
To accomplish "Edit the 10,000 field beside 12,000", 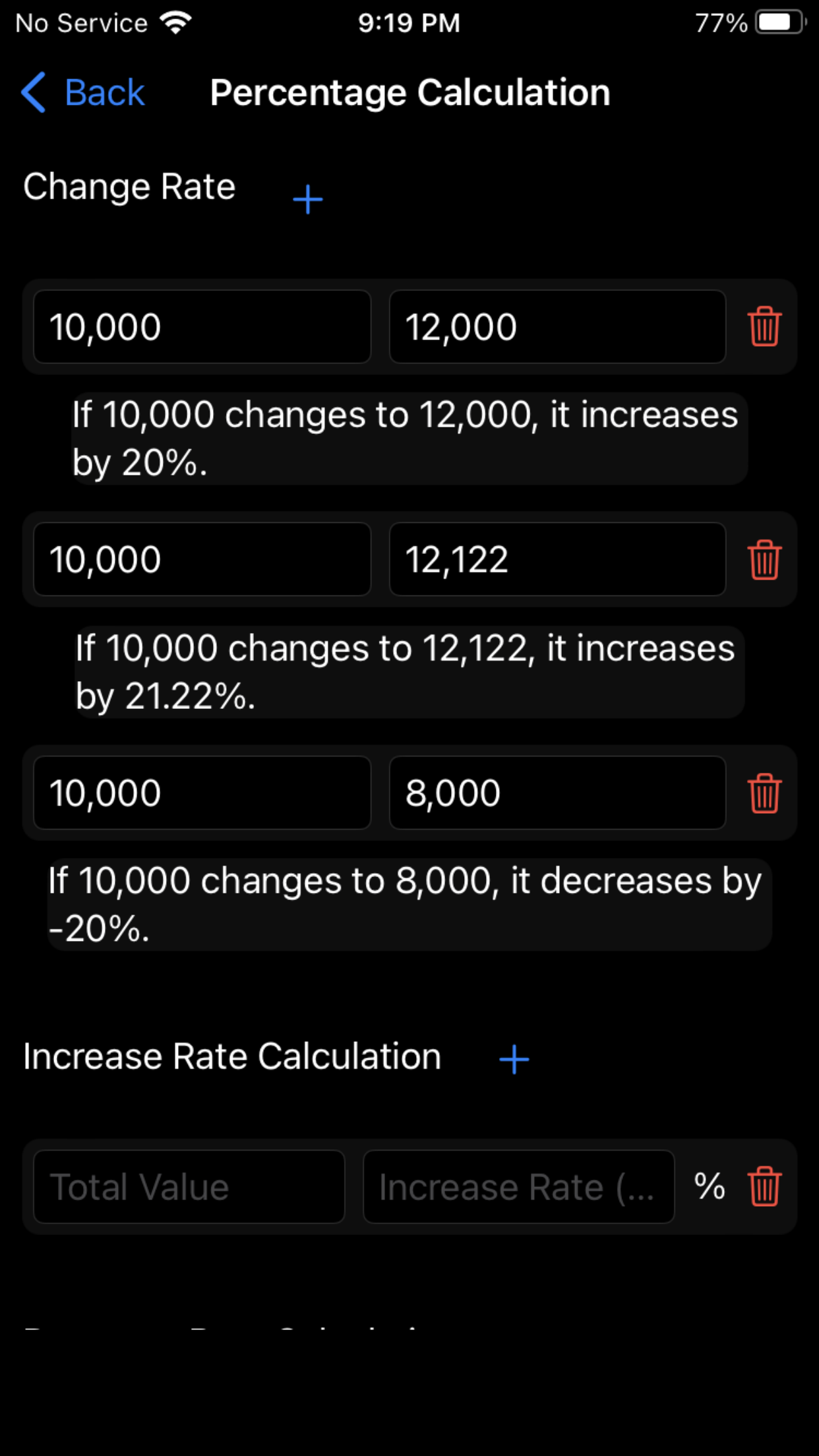I will [202, 327].
